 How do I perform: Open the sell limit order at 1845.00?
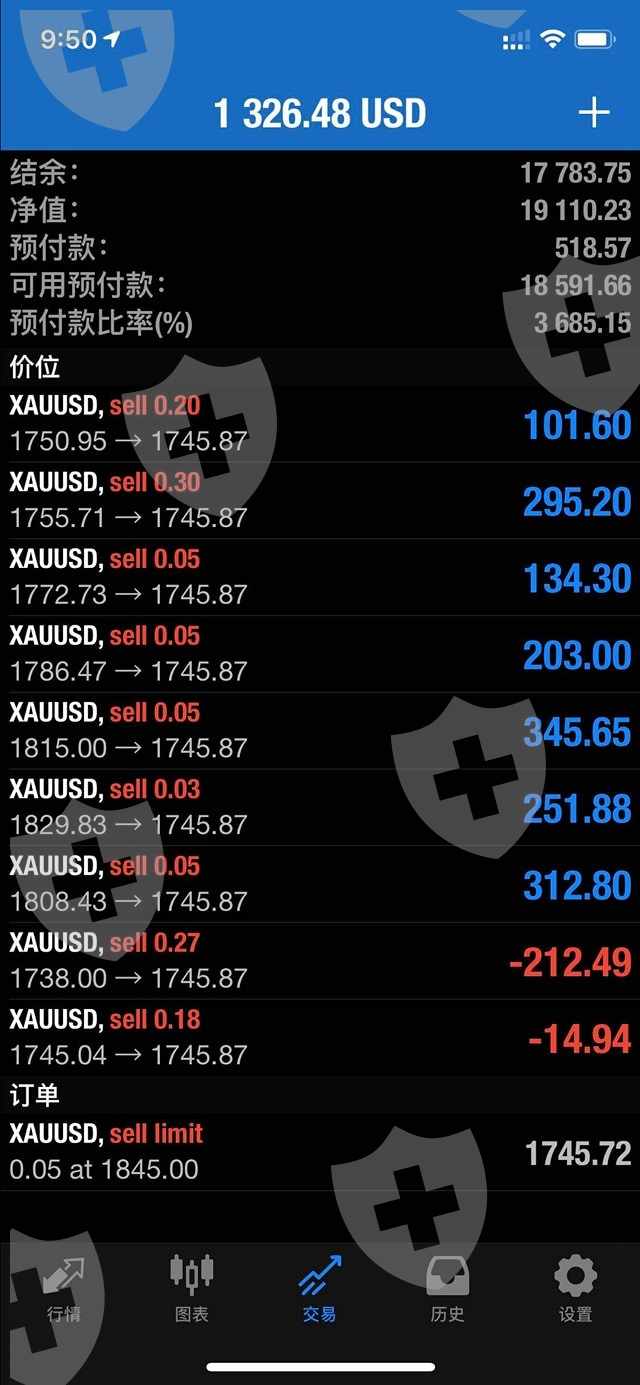coord(320,1152)
